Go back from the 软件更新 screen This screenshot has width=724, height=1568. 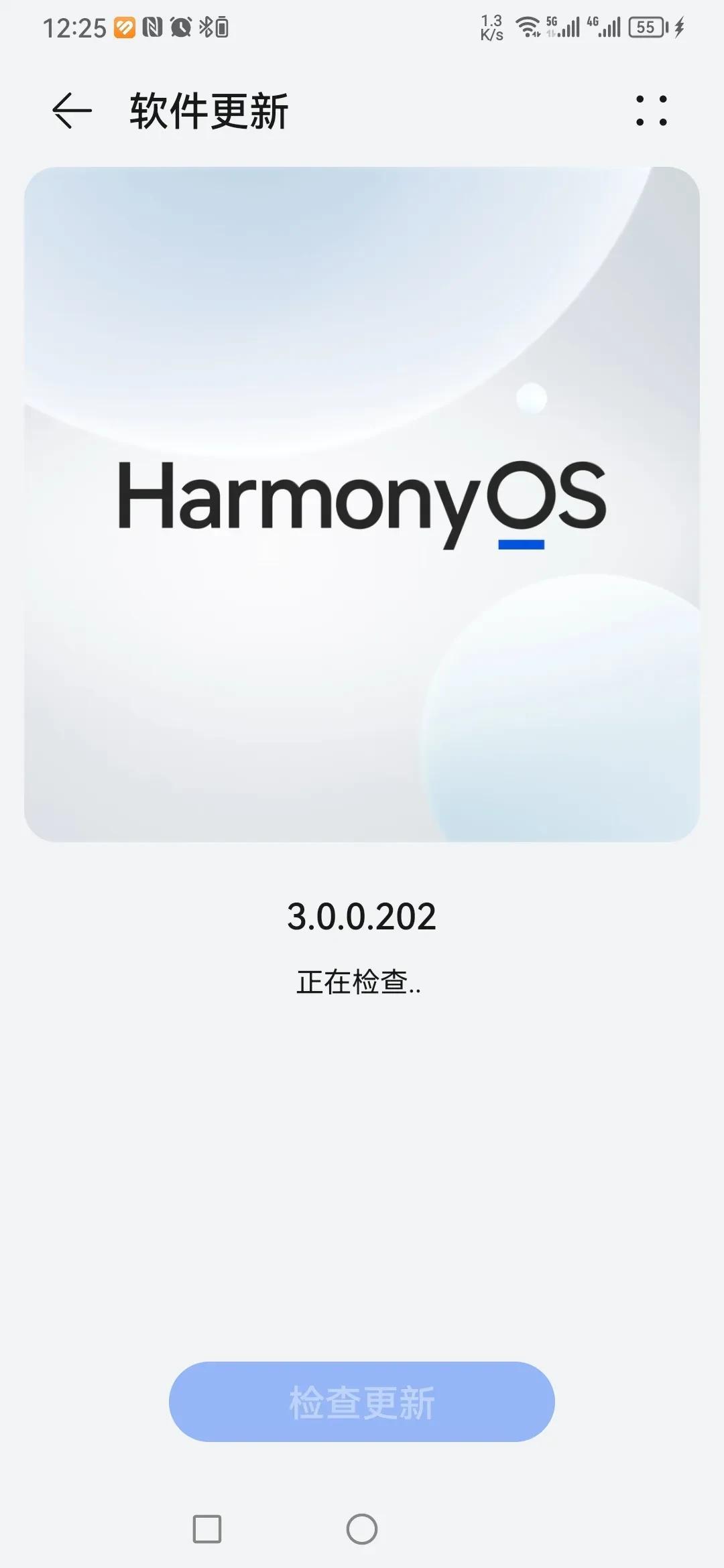[72, 111]
